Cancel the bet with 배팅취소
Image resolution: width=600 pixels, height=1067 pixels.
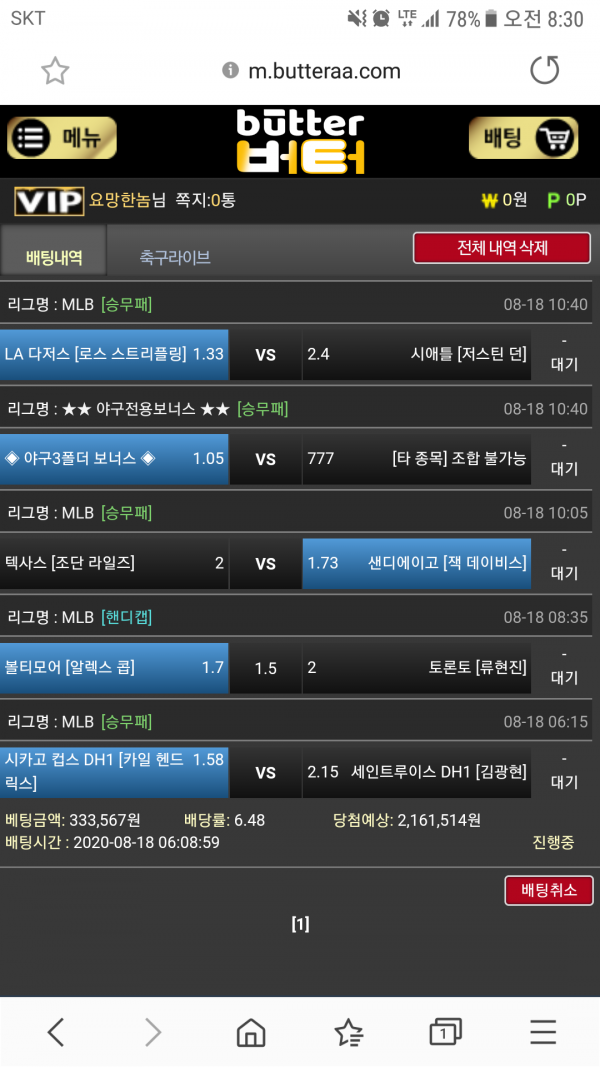click(549, 890)
